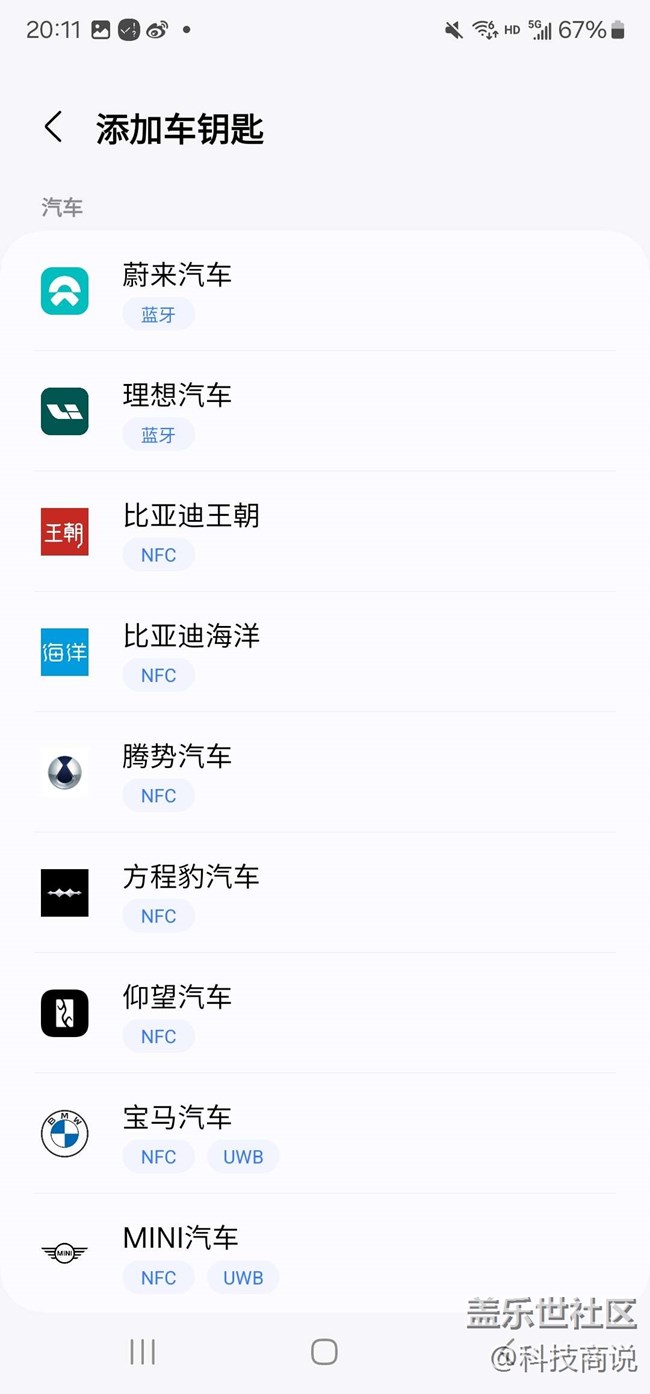Select 蔚来汽车 car key option
The width and height of the screenshot is (650, 1394).
[x=325, y=291]
